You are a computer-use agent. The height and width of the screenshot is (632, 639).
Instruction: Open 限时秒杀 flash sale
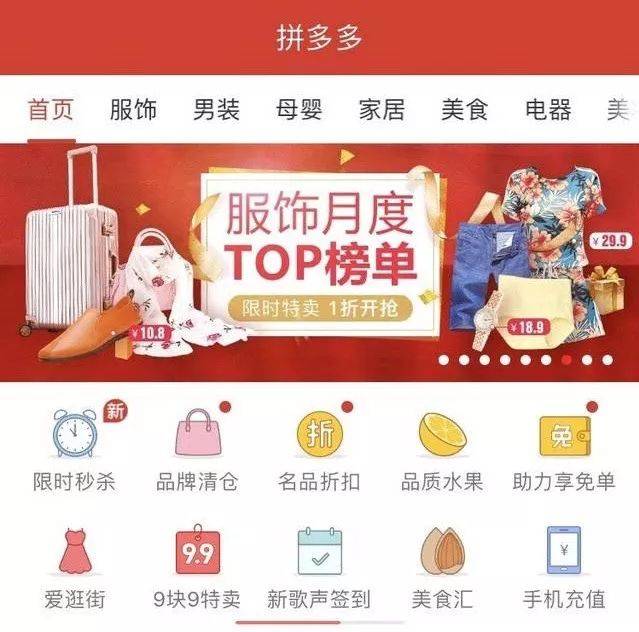click(x=75, y=448)
